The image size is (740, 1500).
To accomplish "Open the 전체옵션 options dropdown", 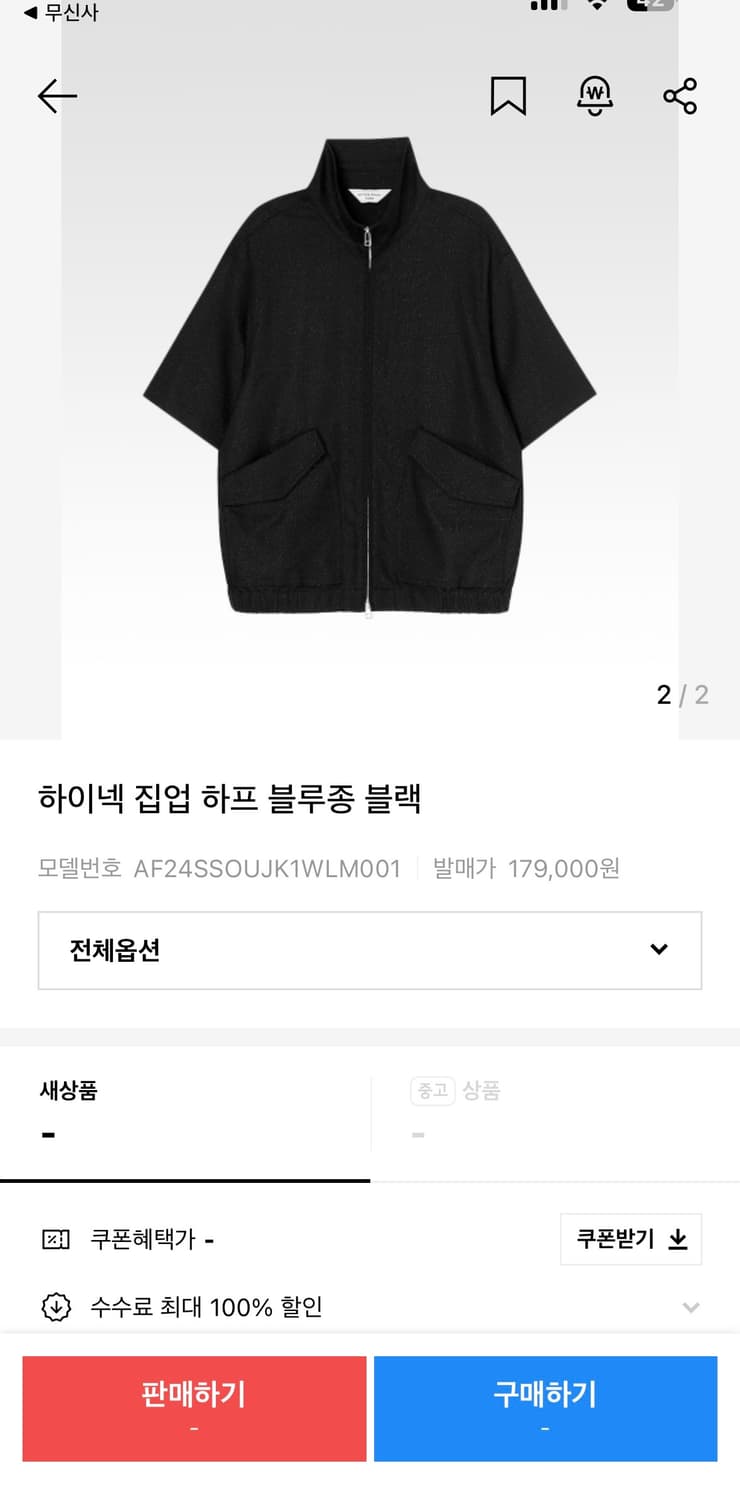I will point(370,950).
